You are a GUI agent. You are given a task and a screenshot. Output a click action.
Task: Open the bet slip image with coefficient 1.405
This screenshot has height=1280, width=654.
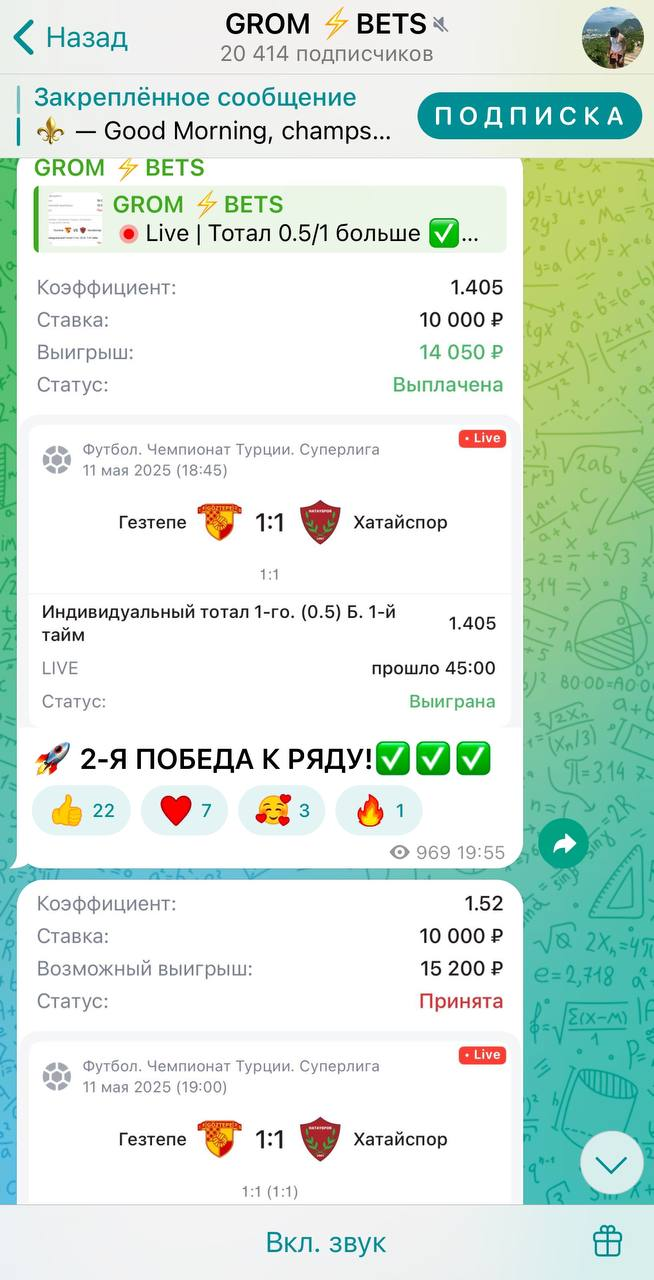270,560
